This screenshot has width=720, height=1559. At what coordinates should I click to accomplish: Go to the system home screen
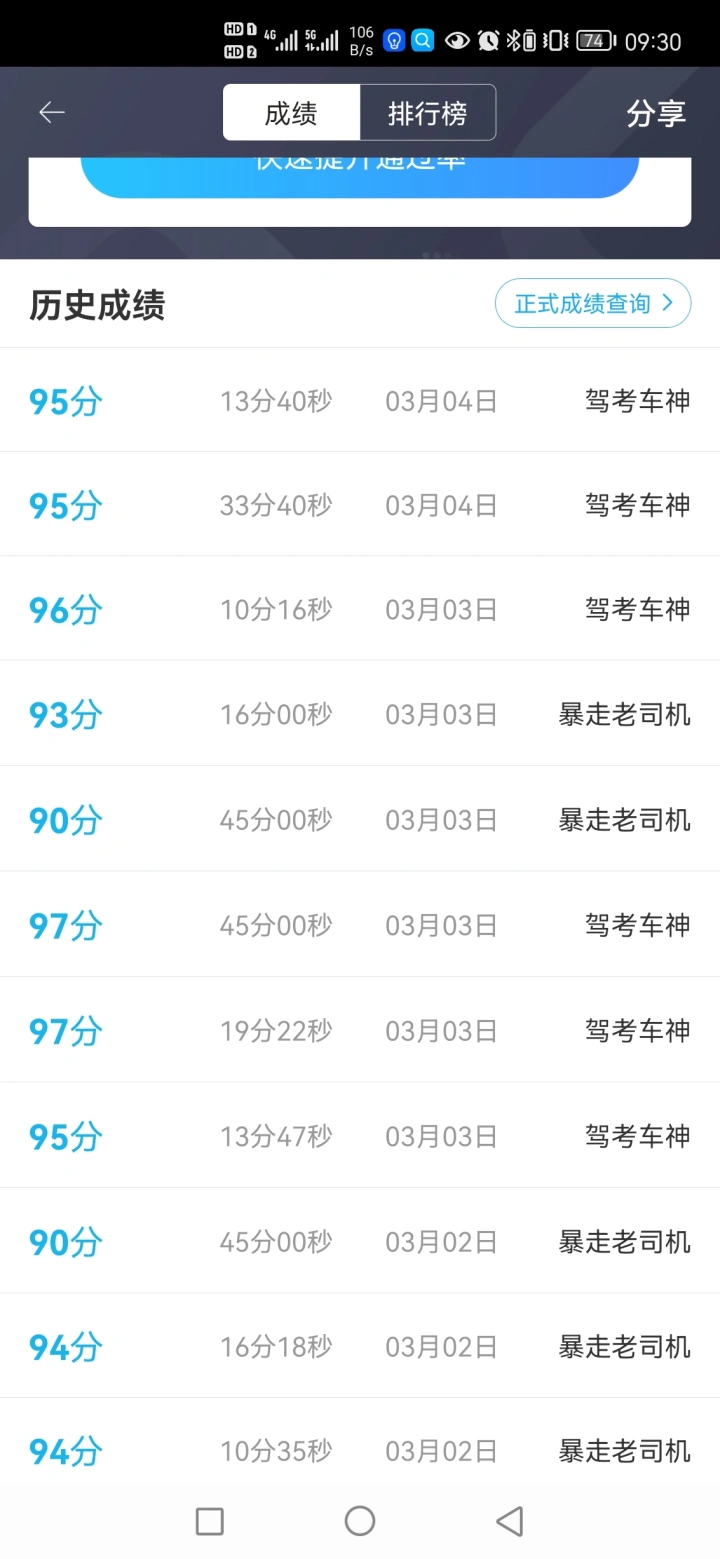360,1521
